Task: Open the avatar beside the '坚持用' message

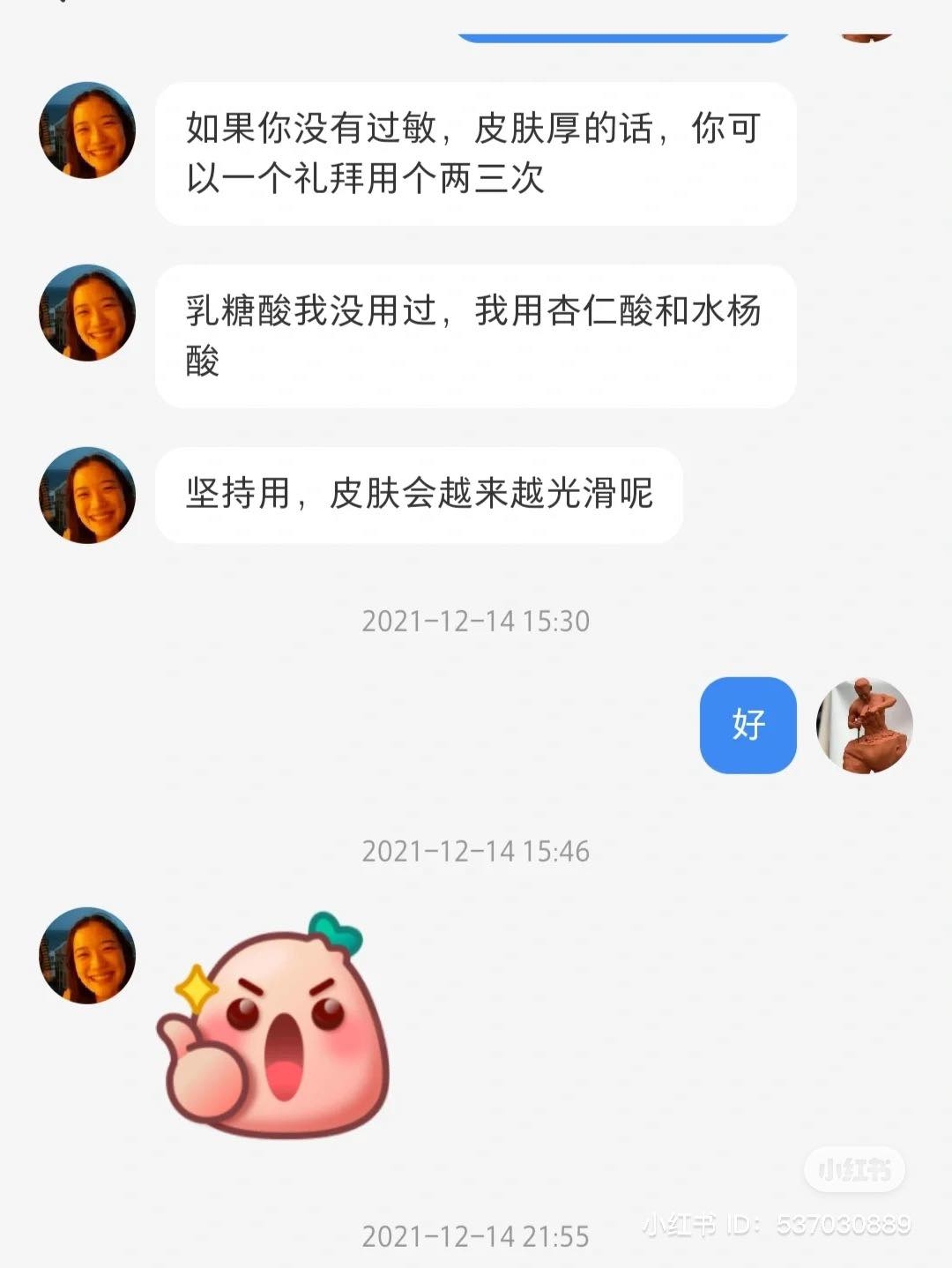Action: (87, 495)
